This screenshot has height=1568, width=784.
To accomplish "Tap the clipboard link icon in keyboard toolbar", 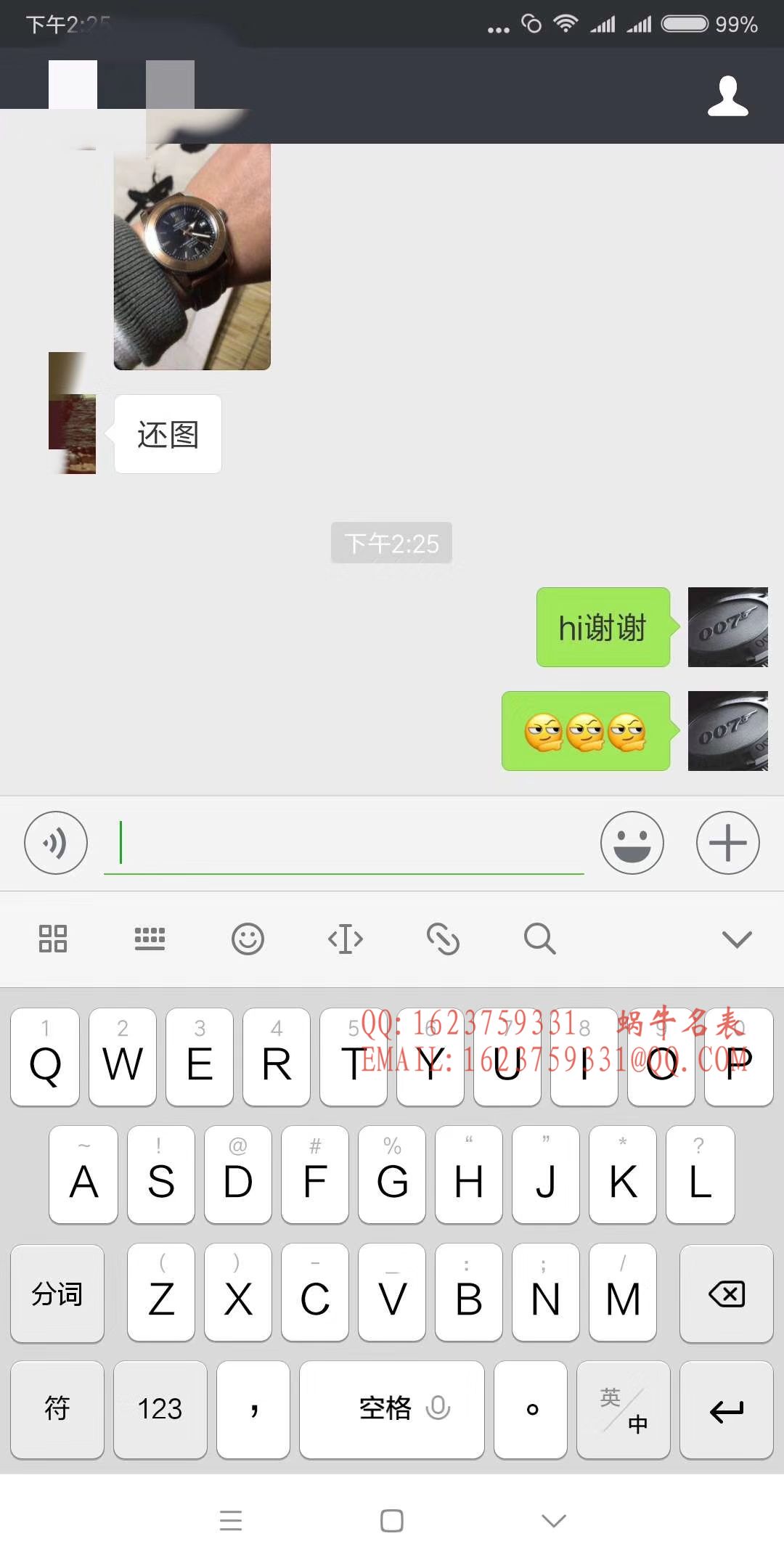I will (x=444, y=939).
